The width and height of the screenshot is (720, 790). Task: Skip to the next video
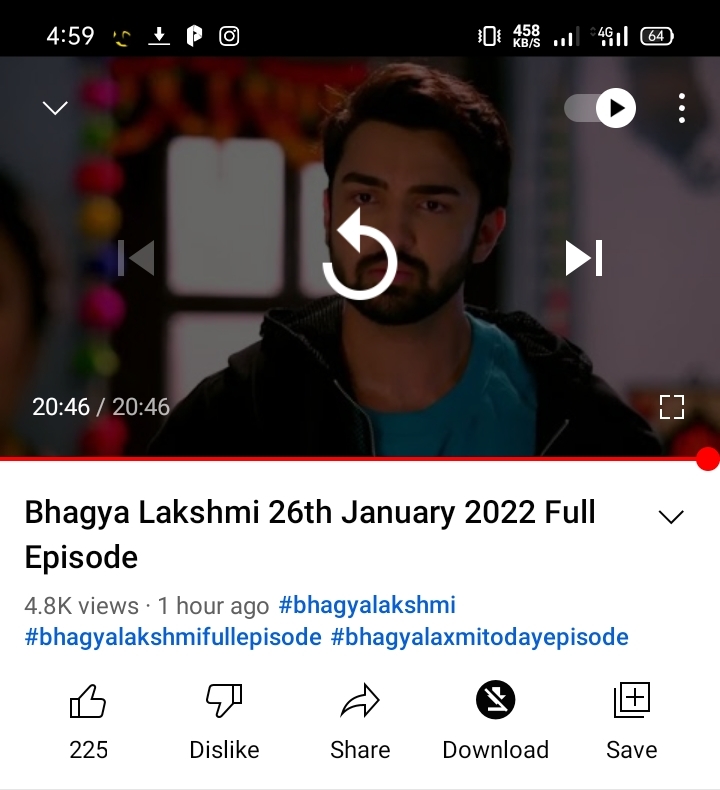click(584, 258)
